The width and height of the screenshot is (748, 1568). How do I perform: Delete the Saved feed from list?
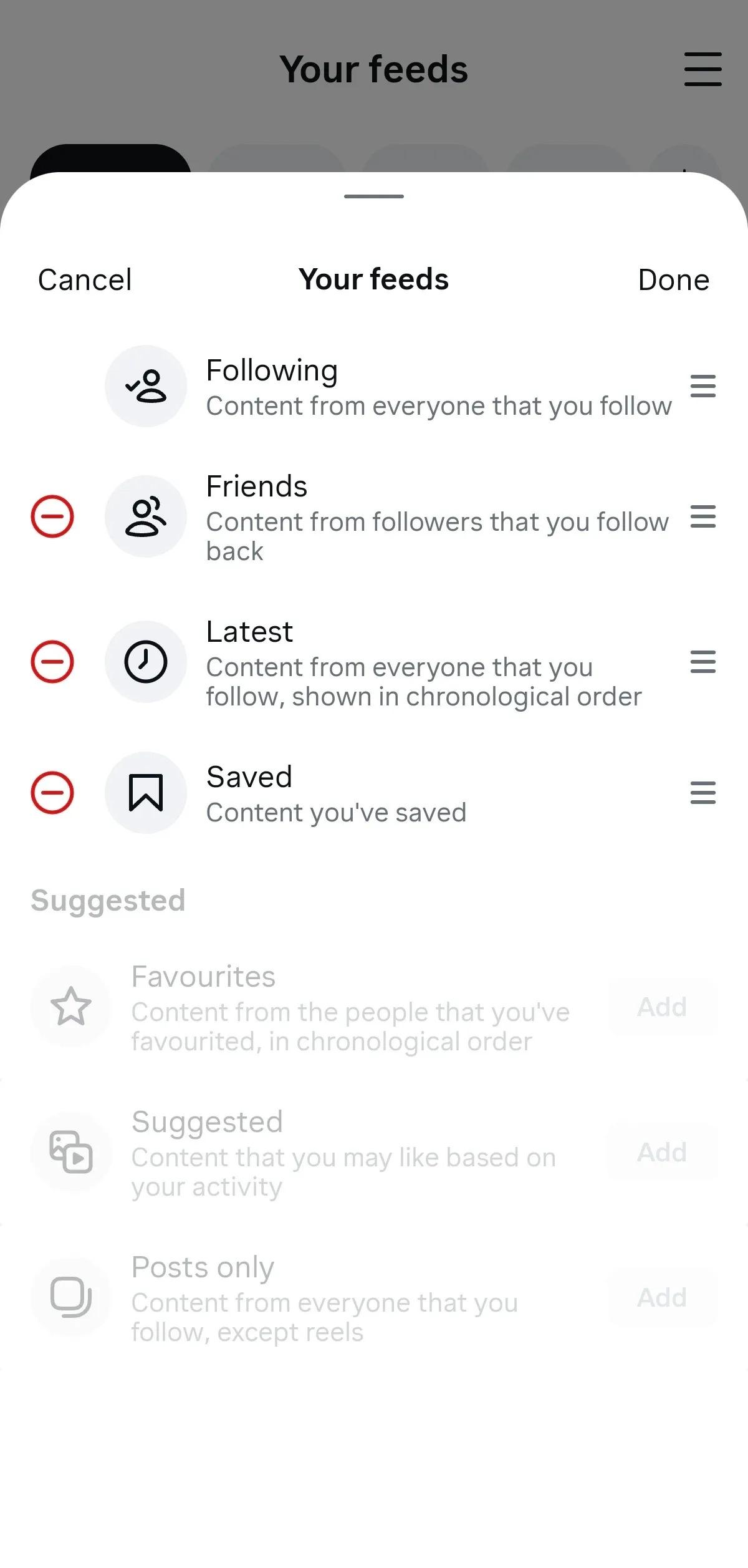[52, 793]
